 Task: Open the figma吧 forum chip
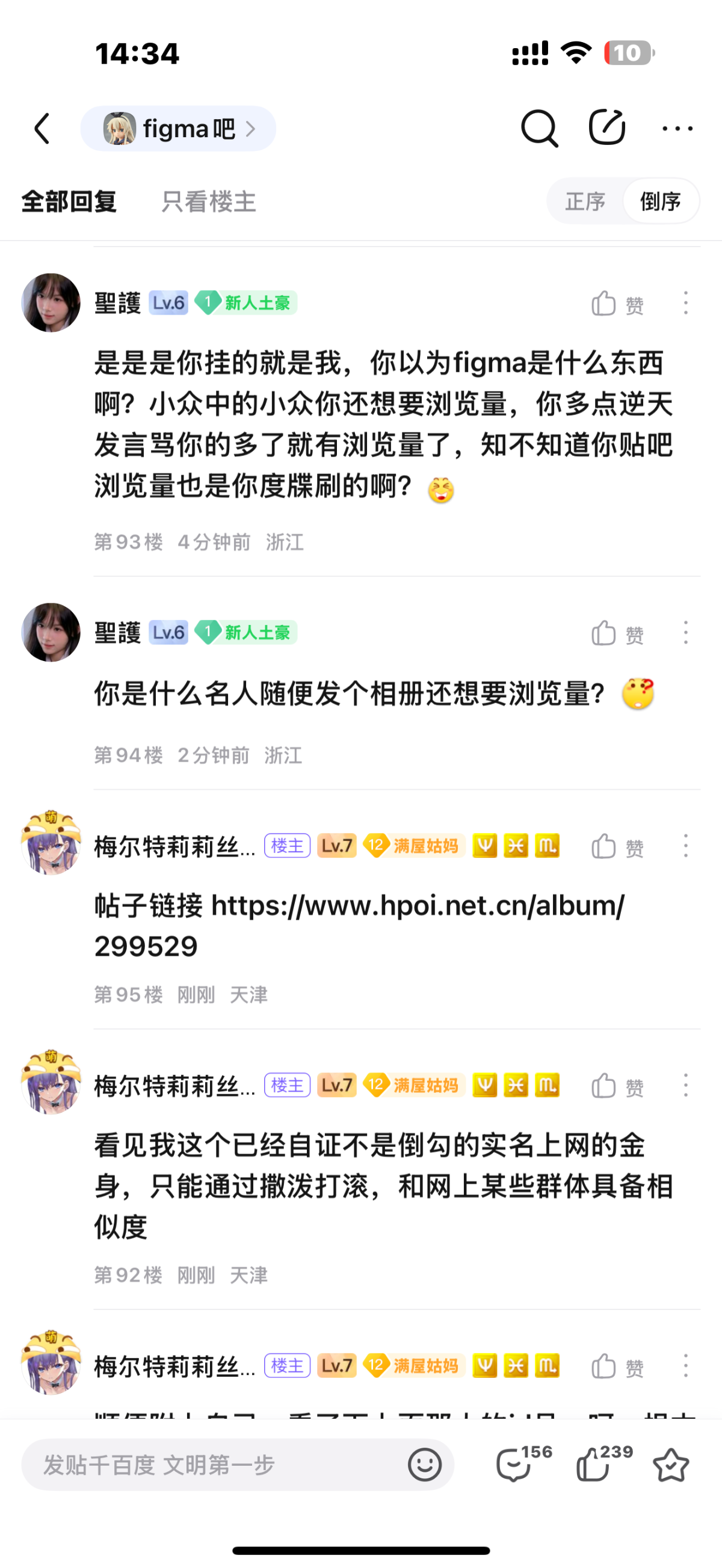tap(177, 129)
